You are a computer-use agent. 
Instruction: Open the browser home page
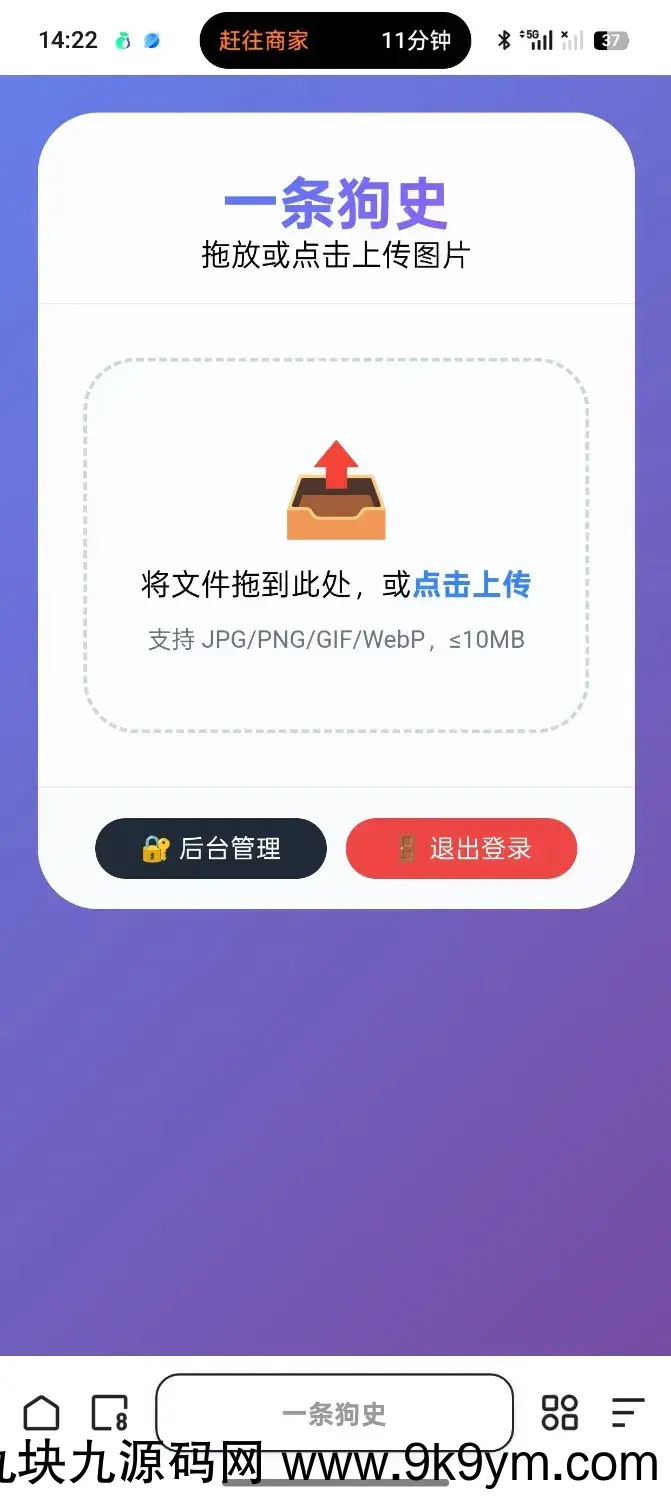(x=41, y=1413)
